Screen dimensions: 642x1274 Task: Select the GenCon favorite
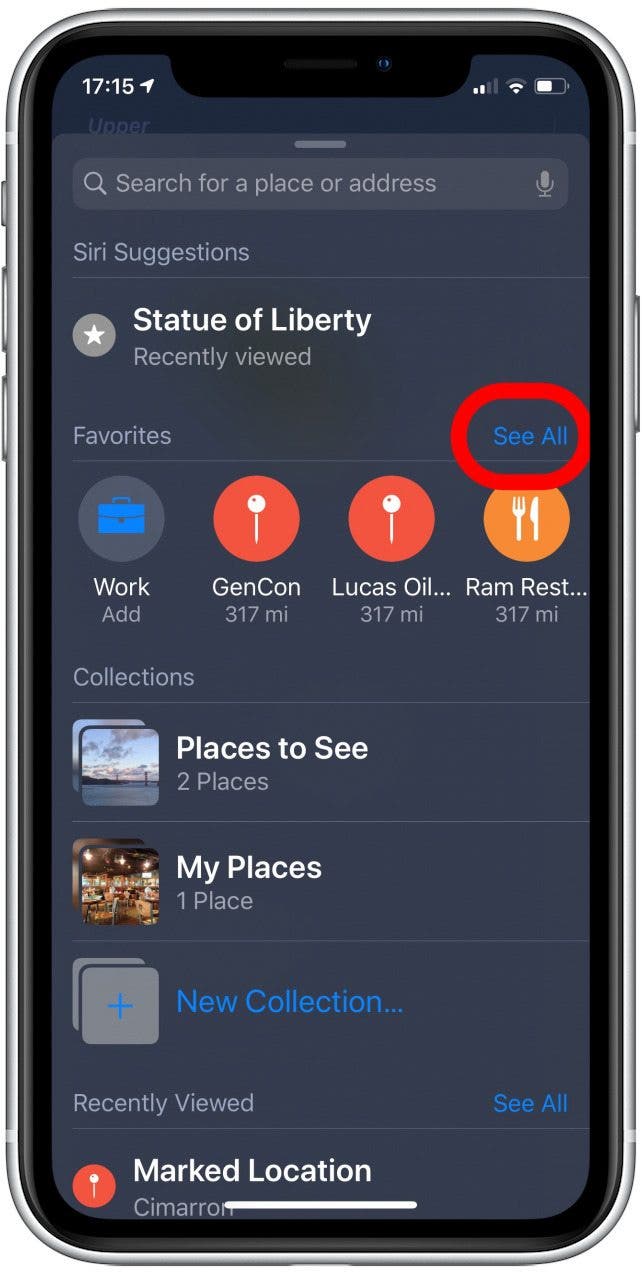(256, 520)
